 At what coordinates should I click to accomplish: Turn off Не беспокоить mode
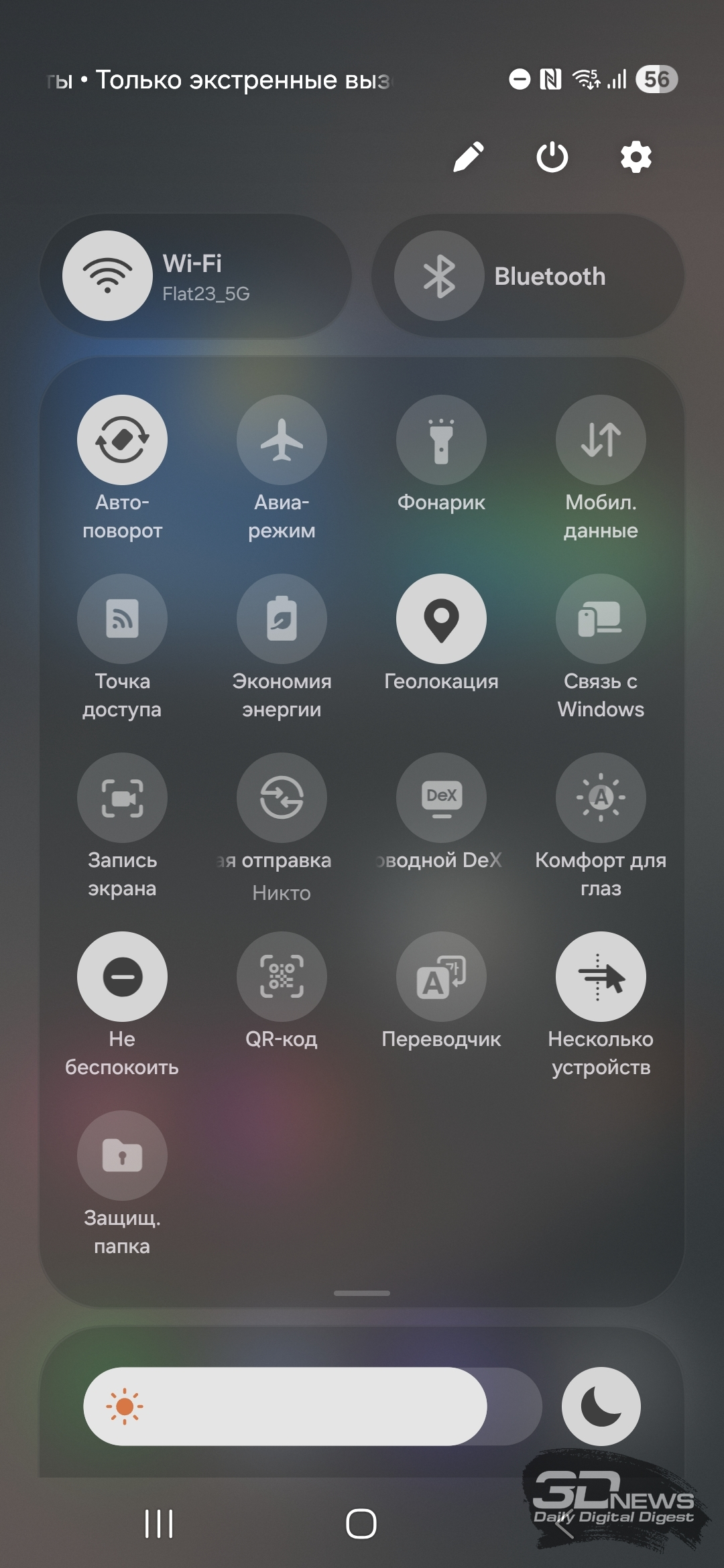(x=122, y=976)
